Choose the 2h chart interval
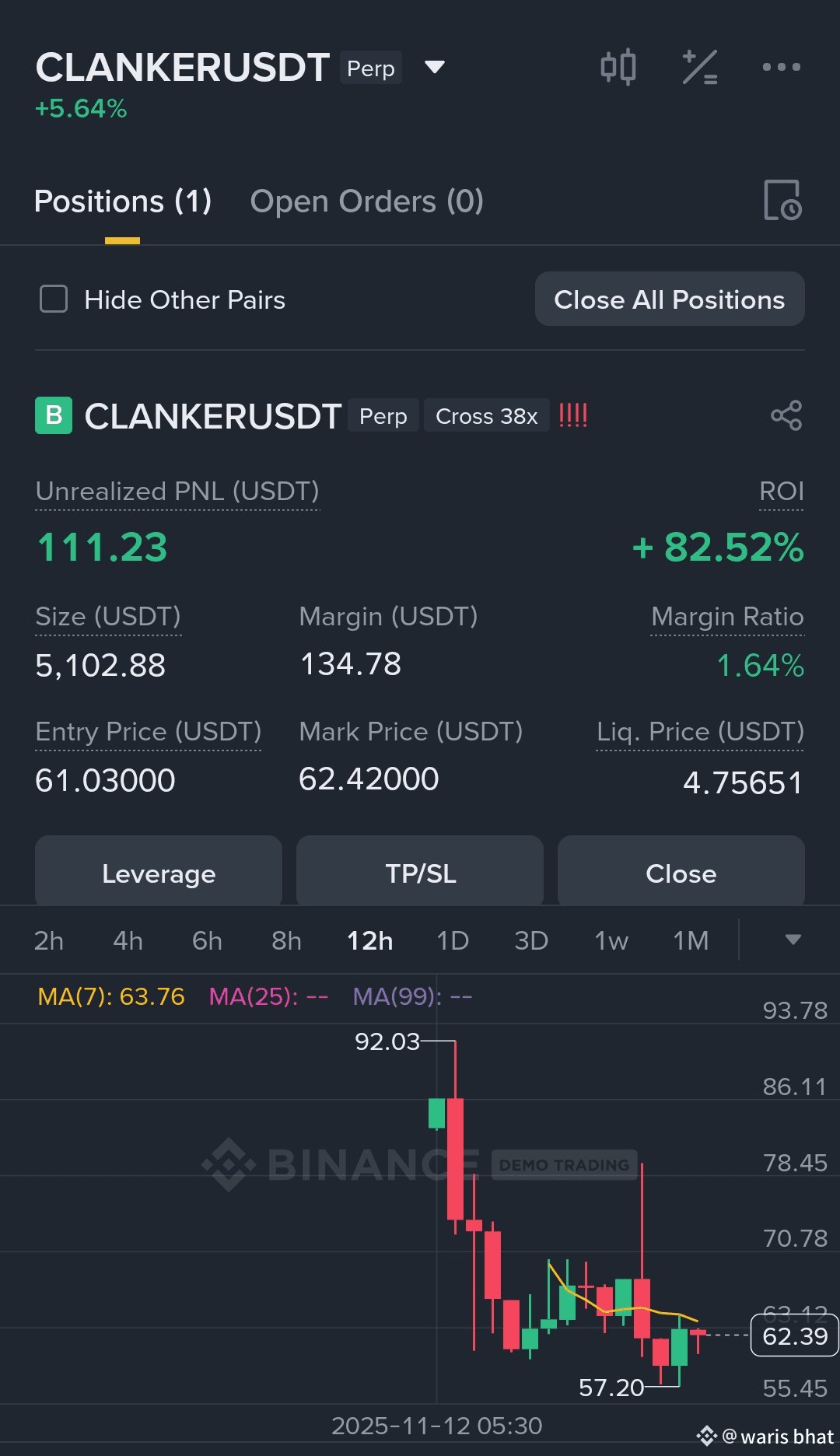The height and width of the screenshot is (1456, 840). pos(49,940)
